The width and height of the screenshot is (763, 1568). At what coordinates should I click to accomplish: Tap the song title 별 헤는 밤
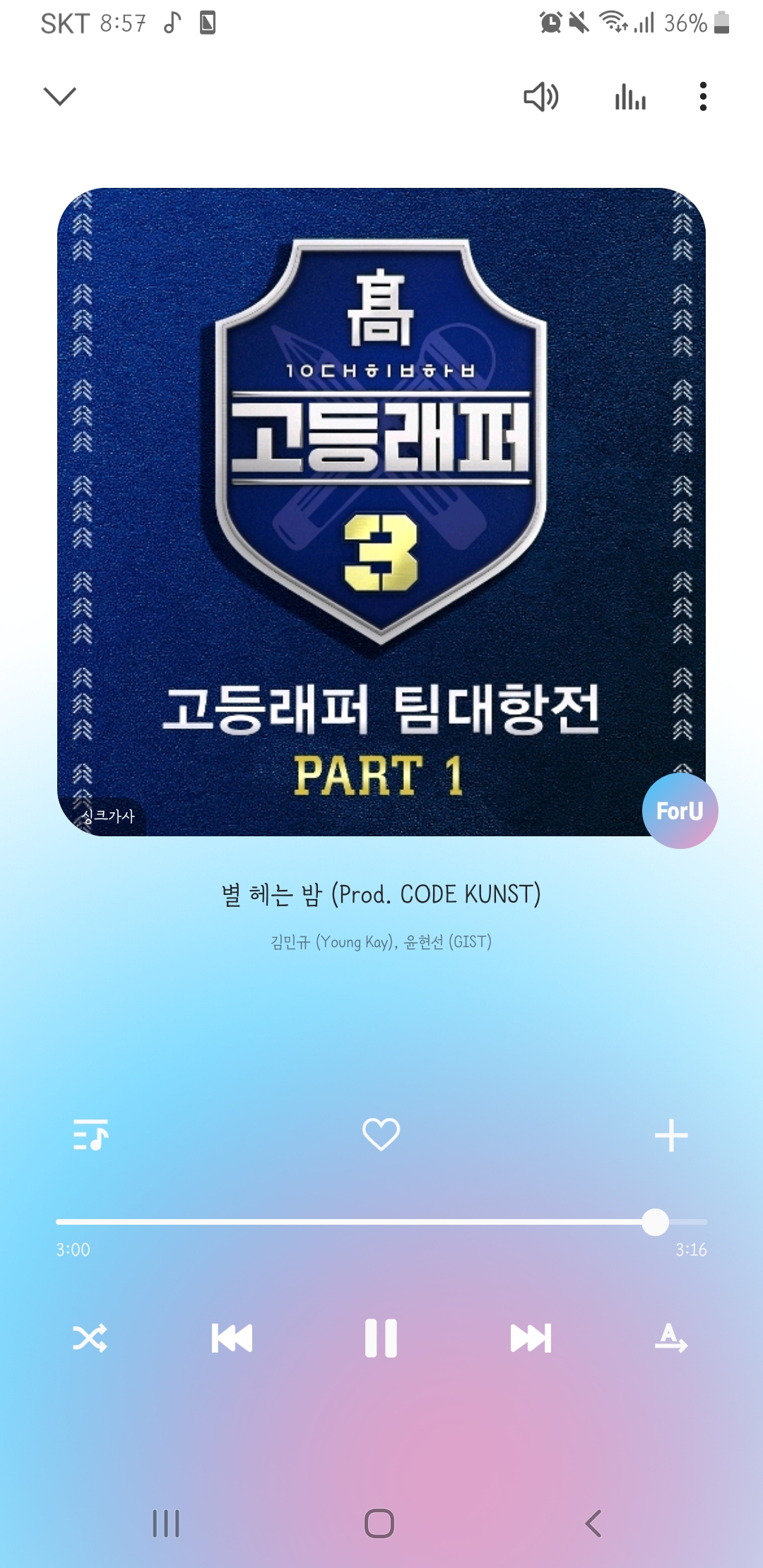pyautogui.click(x=380, y=895)
